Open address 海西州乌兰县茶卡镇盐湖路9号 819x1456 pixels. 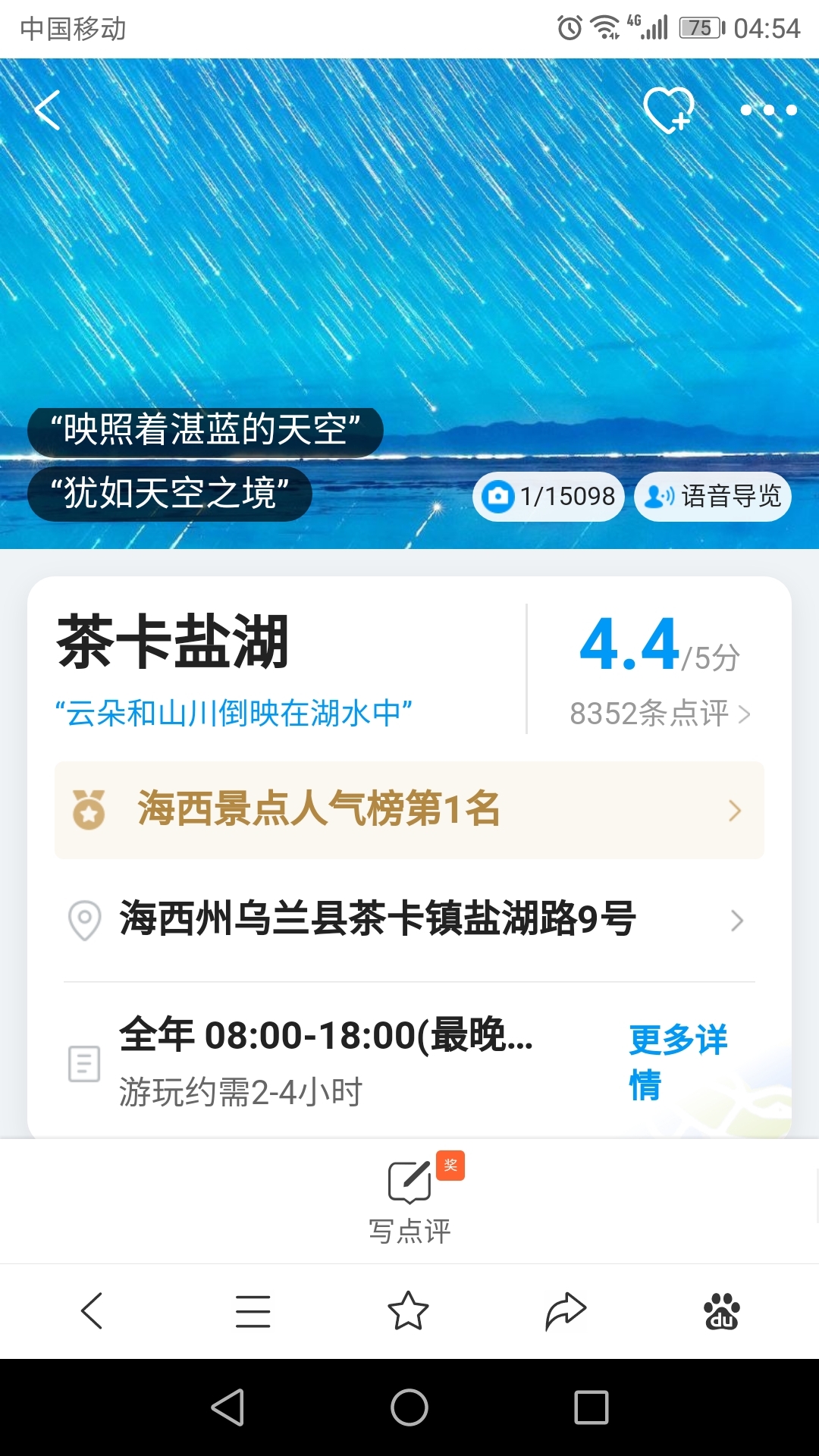[x=409, y=919]
